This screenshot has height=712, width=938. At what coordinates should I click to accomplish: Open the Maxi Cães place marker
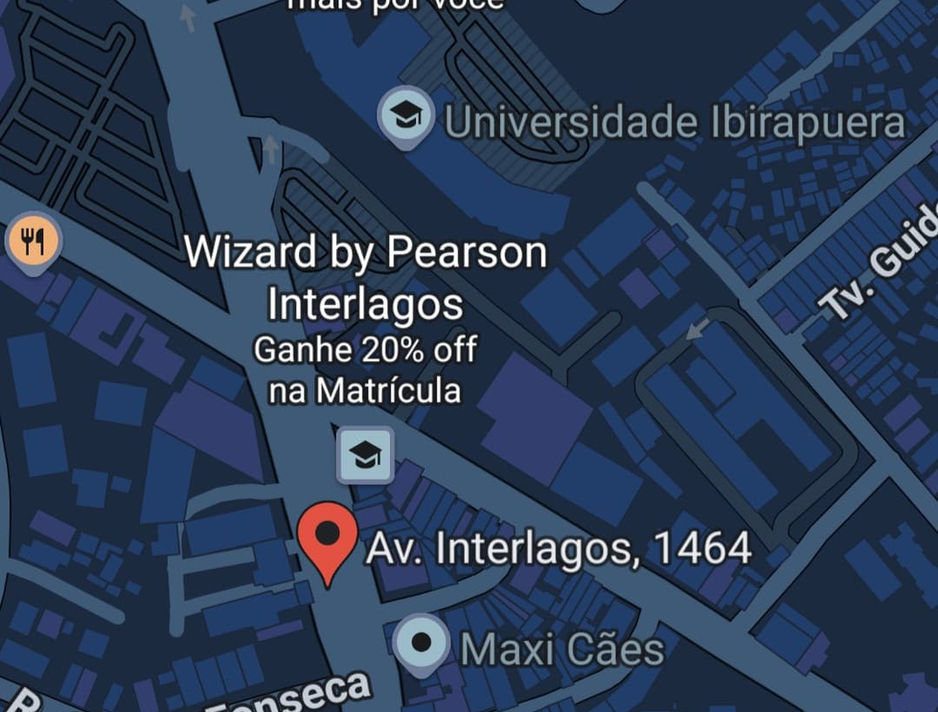(x=422, y=641)
